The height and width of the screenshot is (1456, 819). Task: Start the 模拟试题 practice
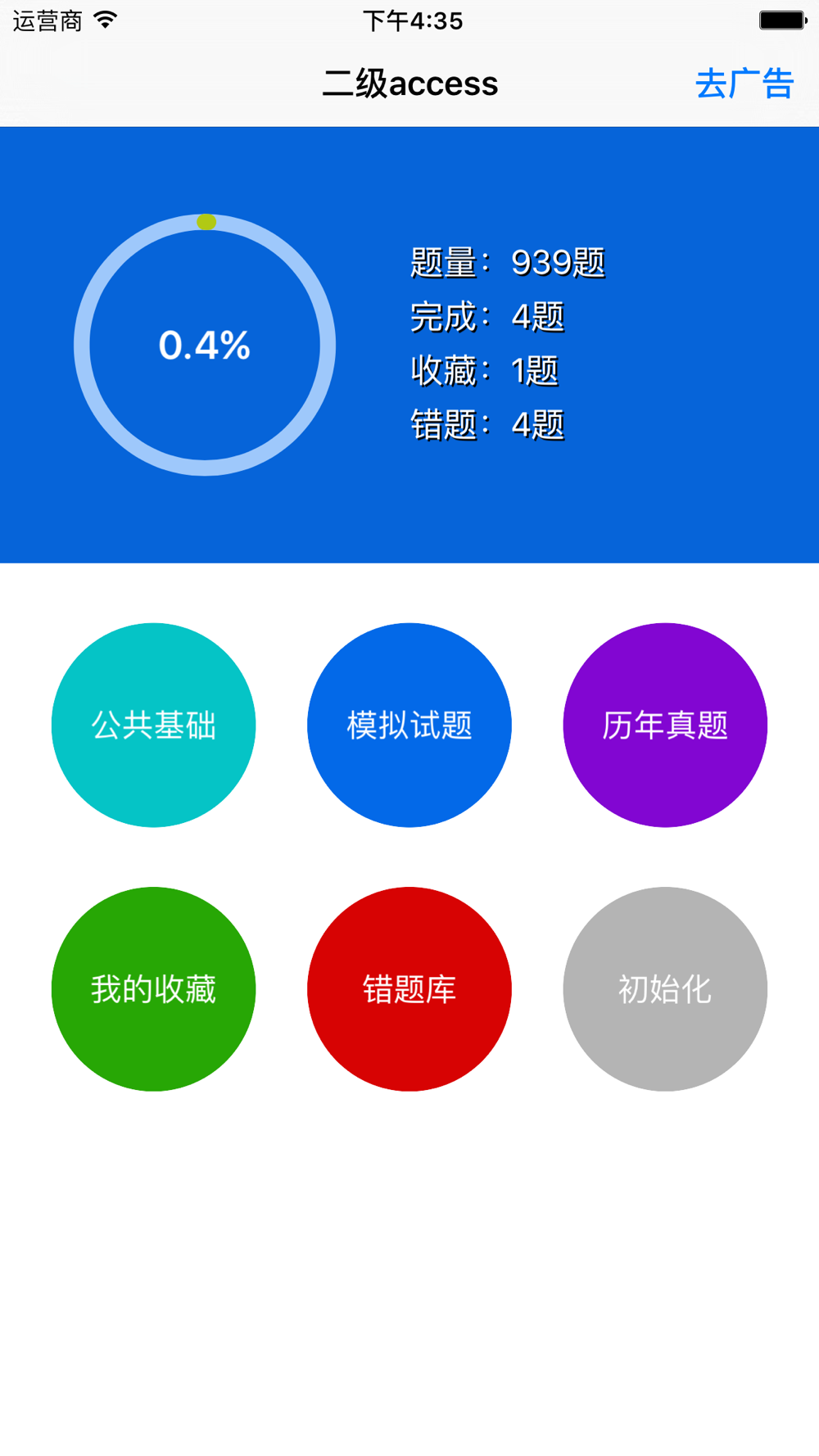(409, 725)
